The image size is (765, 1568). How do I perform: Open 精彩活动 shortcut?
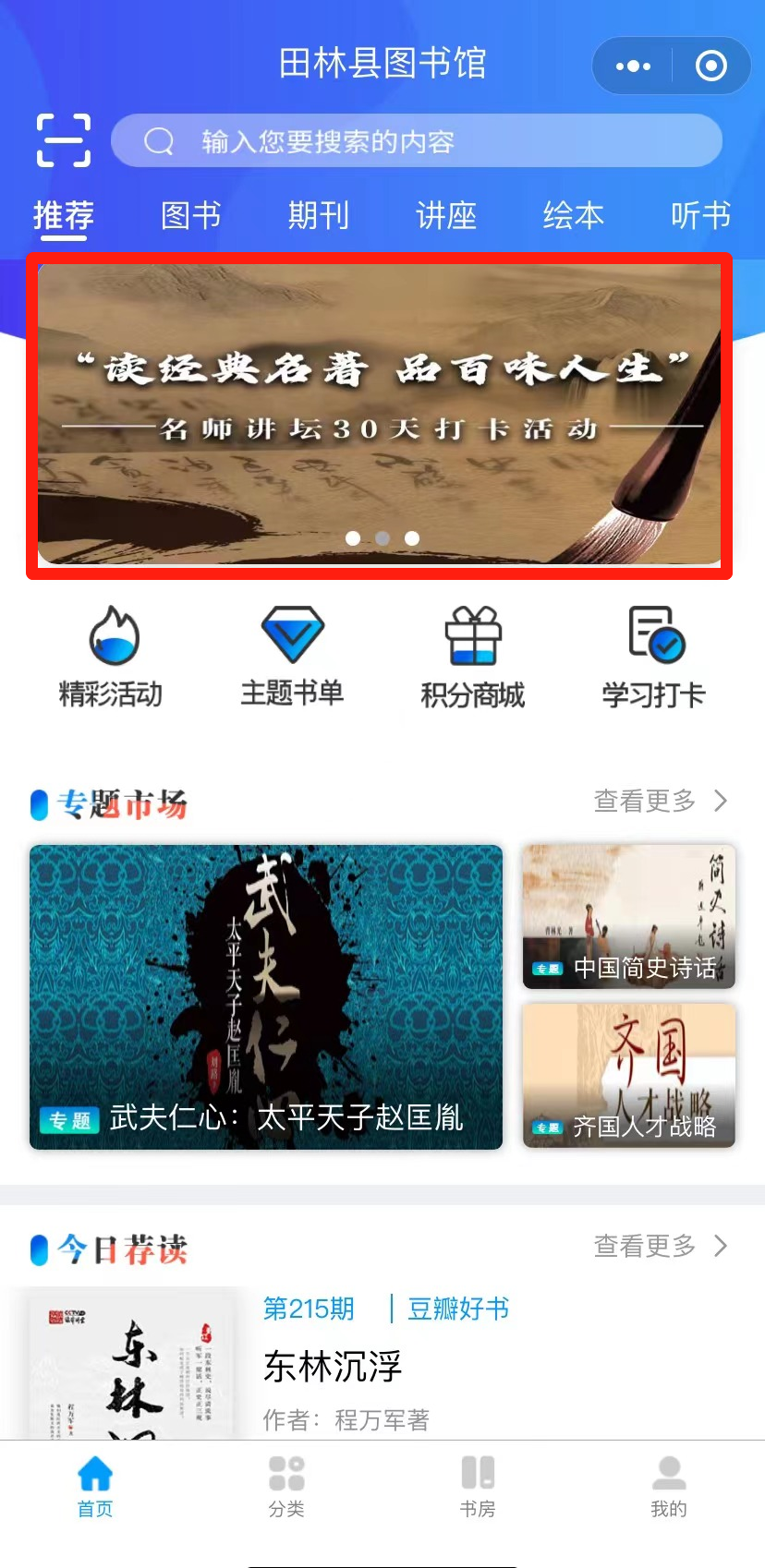(x=111, y=656)
